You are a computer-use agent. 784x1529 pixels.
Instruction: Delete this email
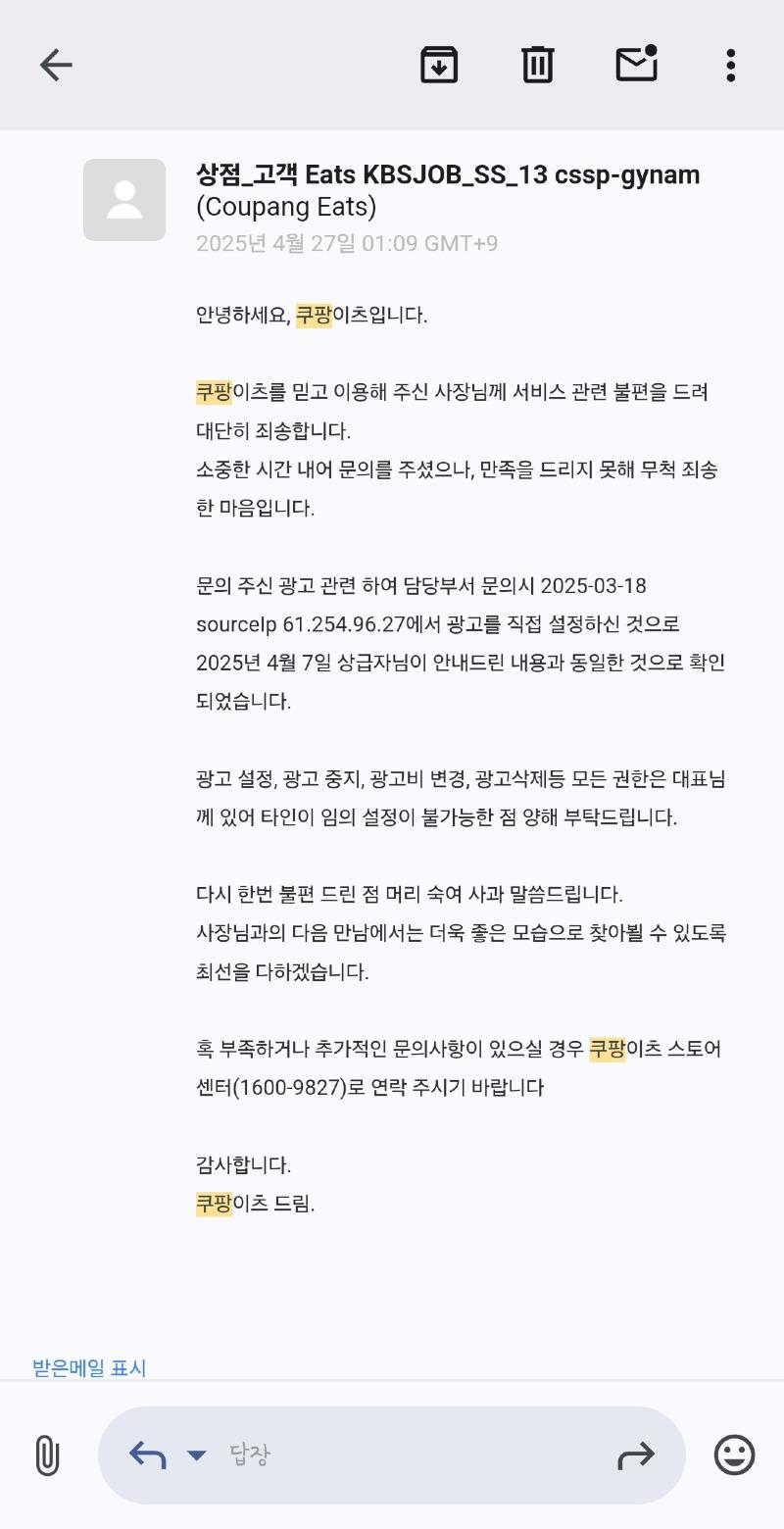[537, 66]
